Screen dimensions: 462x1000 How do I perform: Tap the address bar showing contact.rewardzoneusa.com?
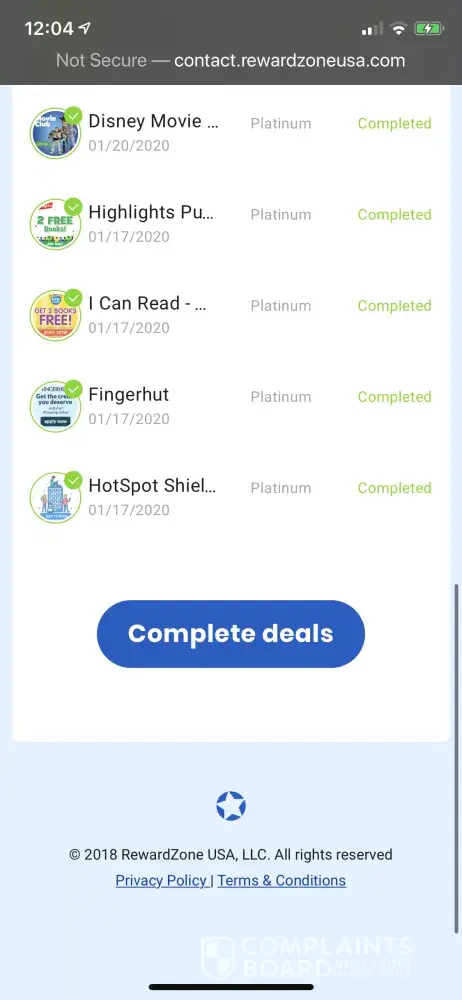(230, 61)
